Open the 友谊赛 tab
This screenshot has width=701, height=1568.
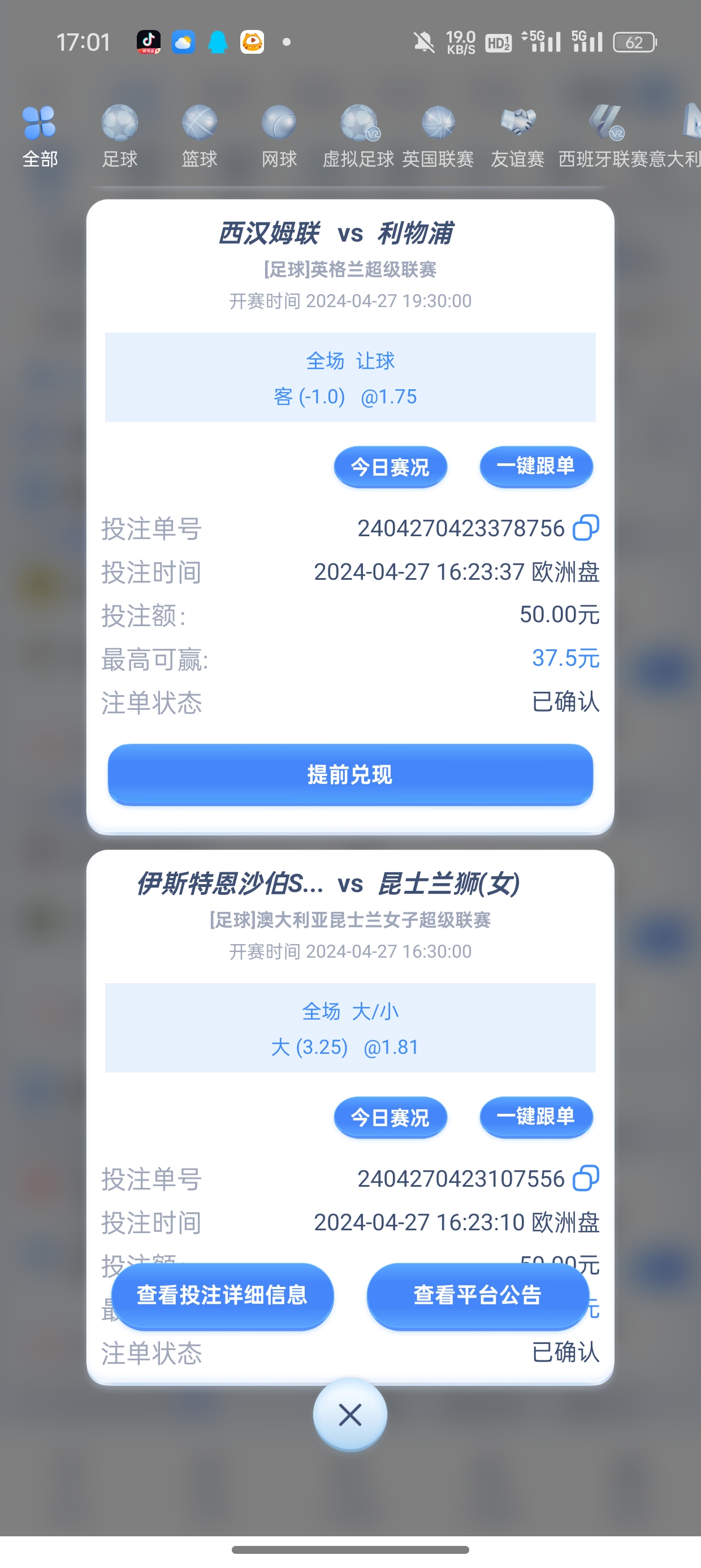click(x=518, y=136)
